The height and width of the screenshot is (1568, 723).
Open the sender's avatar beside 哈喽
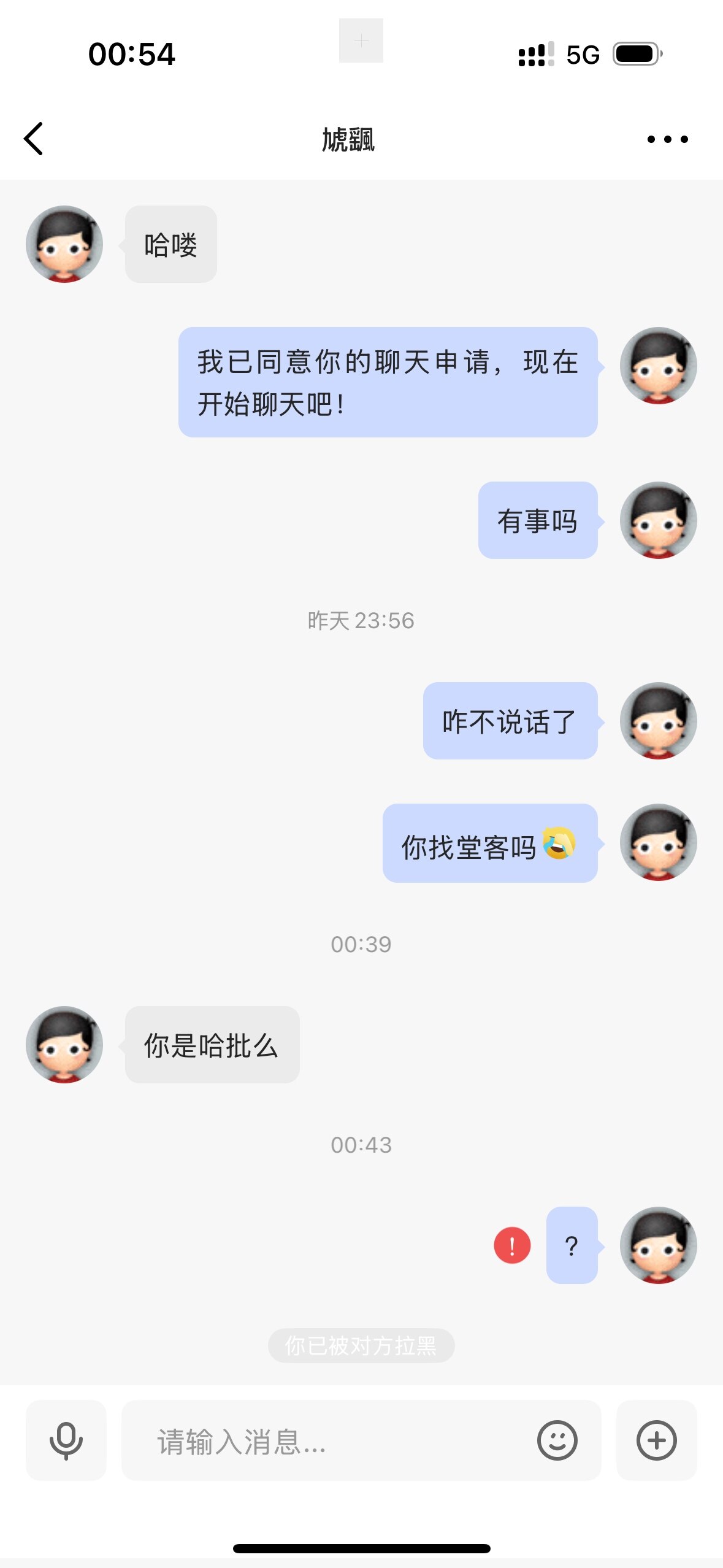point(64,244)
